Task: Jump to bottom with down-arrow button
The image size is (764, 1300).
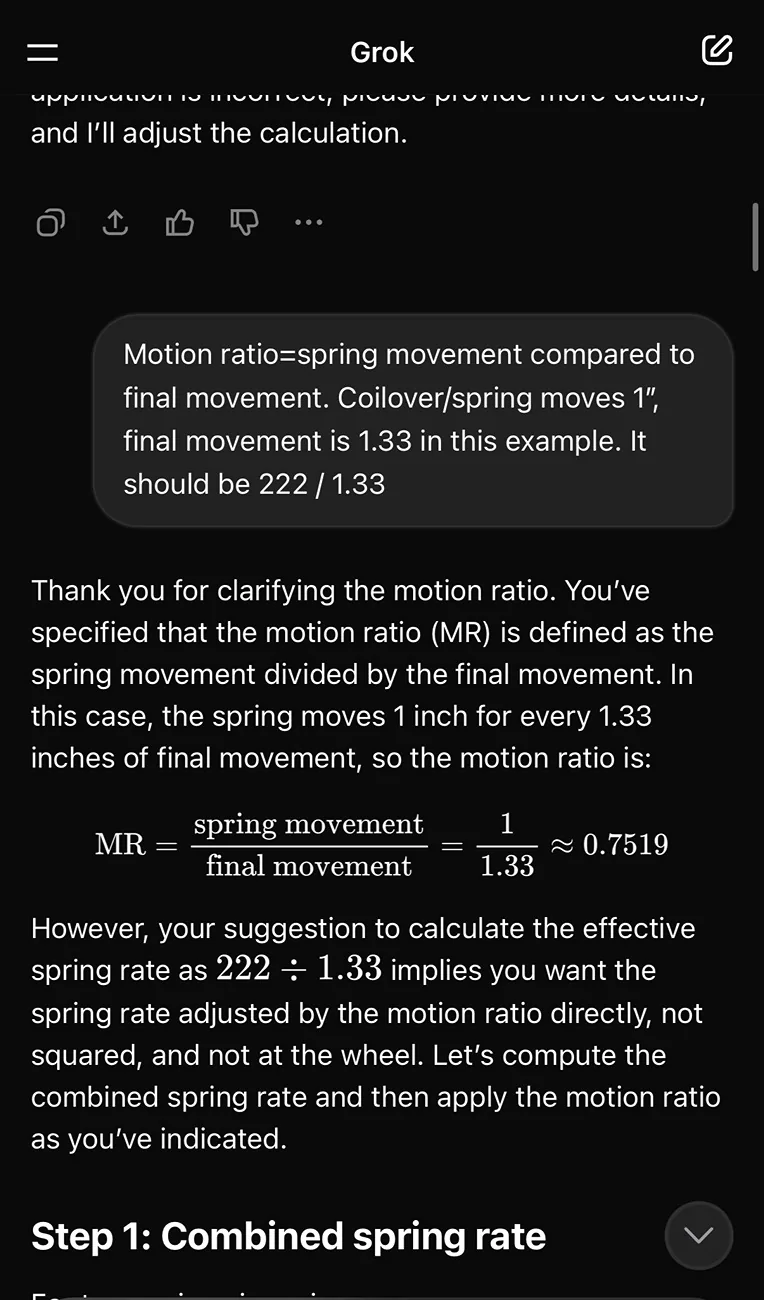Action: (x=699, y=1235)
